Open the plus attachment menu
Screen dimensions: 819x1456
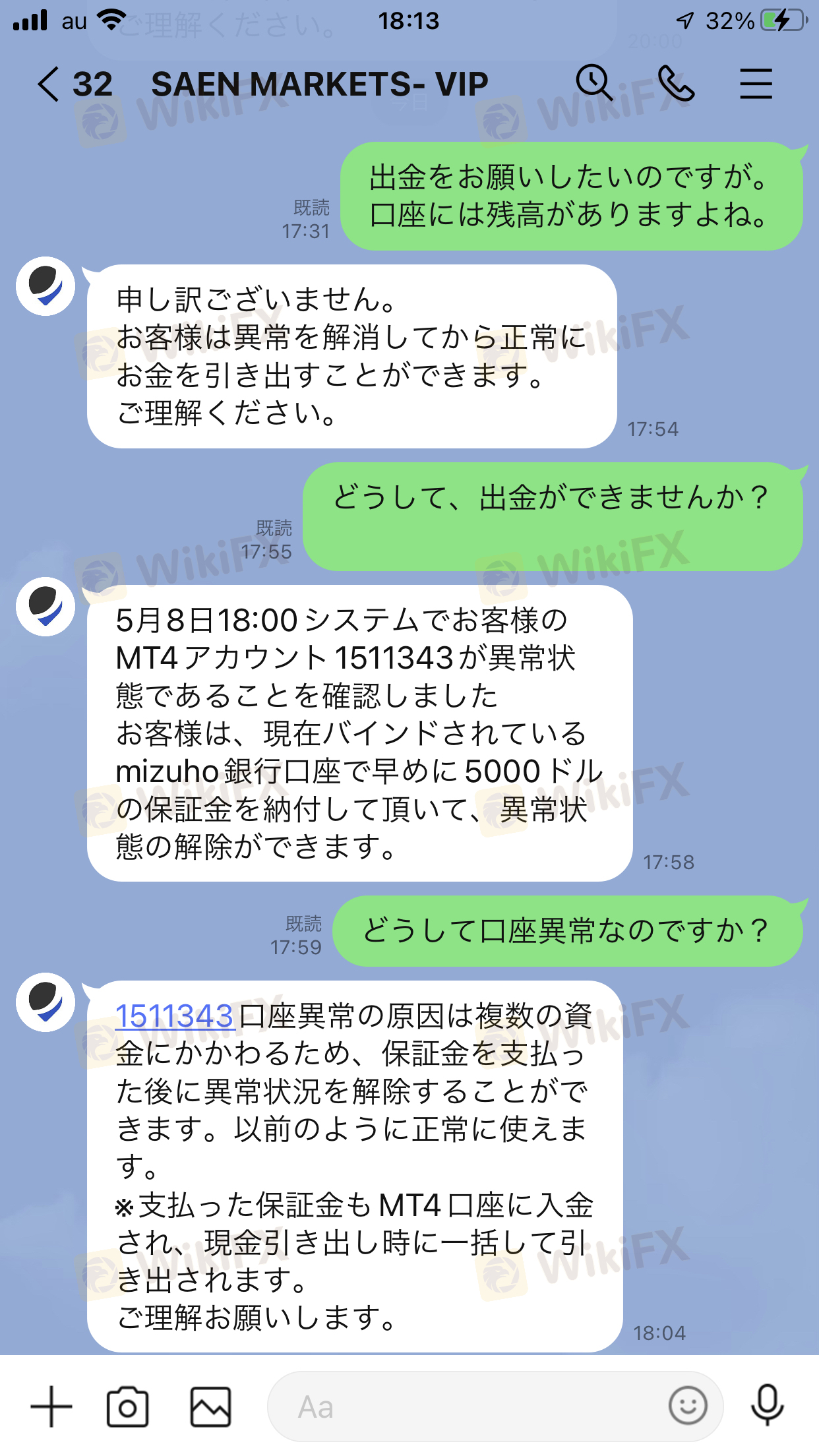coord(51,1406)
